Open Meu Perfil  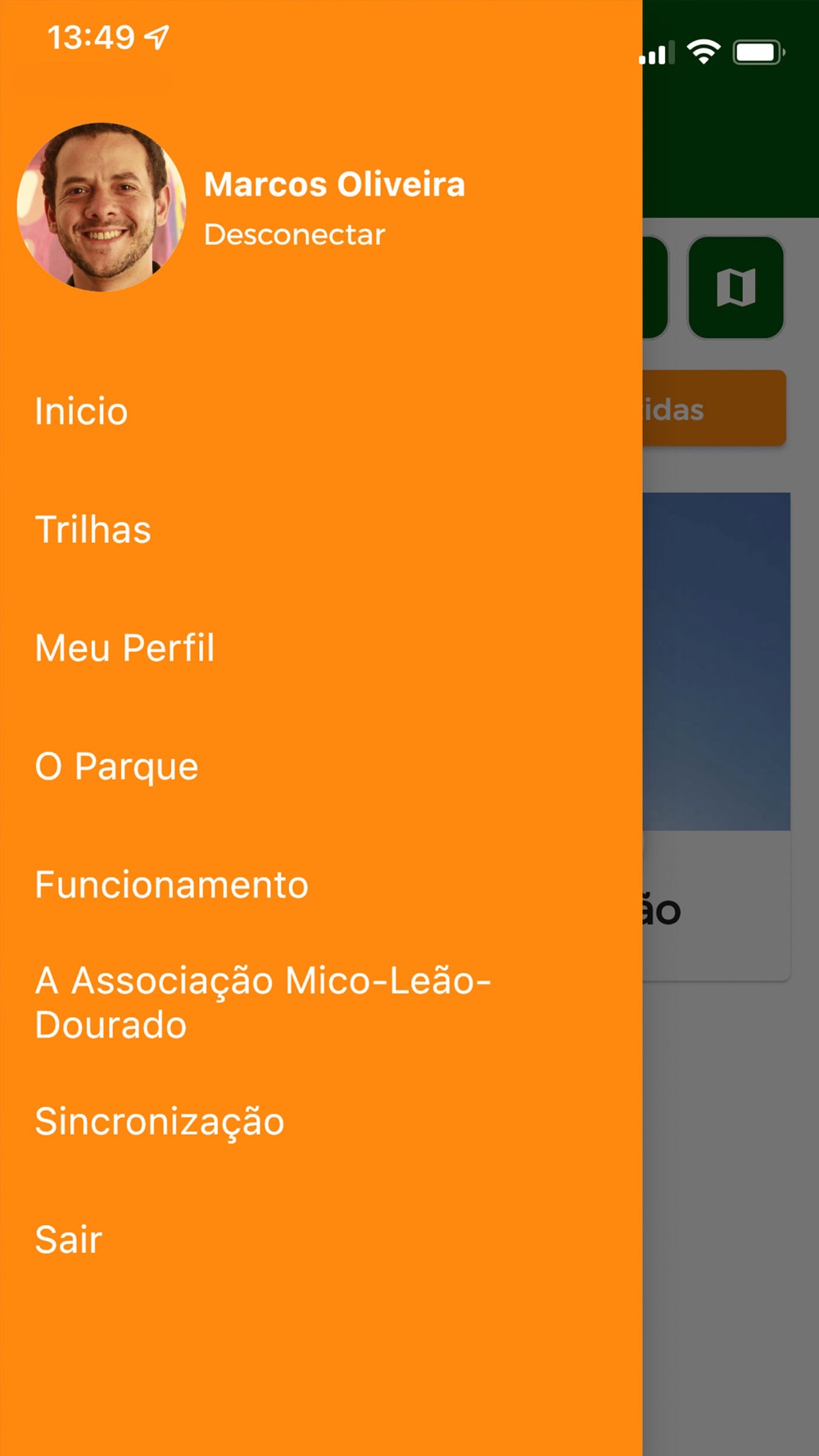[124, 648]
